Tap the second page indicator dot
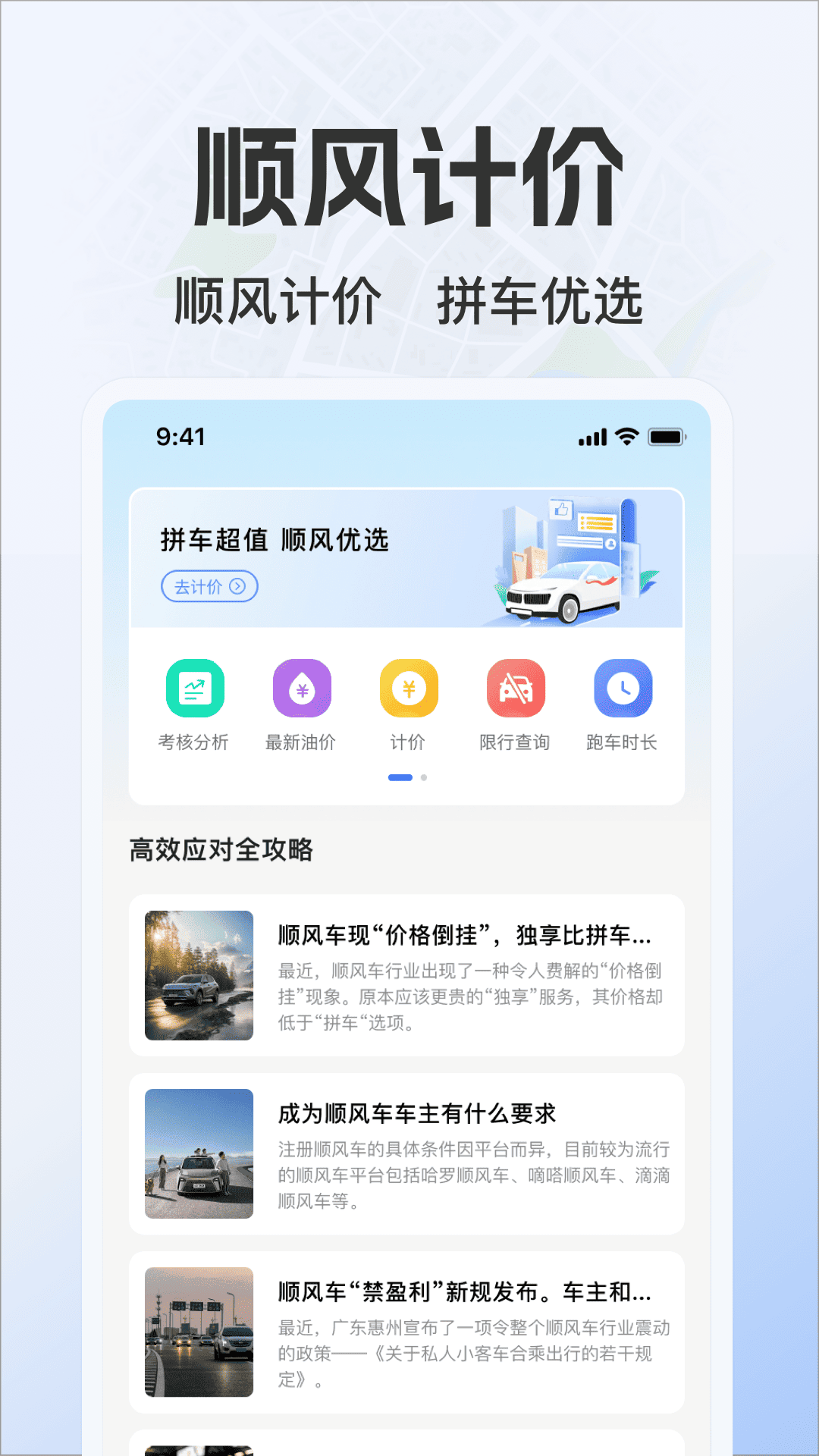 422,777
